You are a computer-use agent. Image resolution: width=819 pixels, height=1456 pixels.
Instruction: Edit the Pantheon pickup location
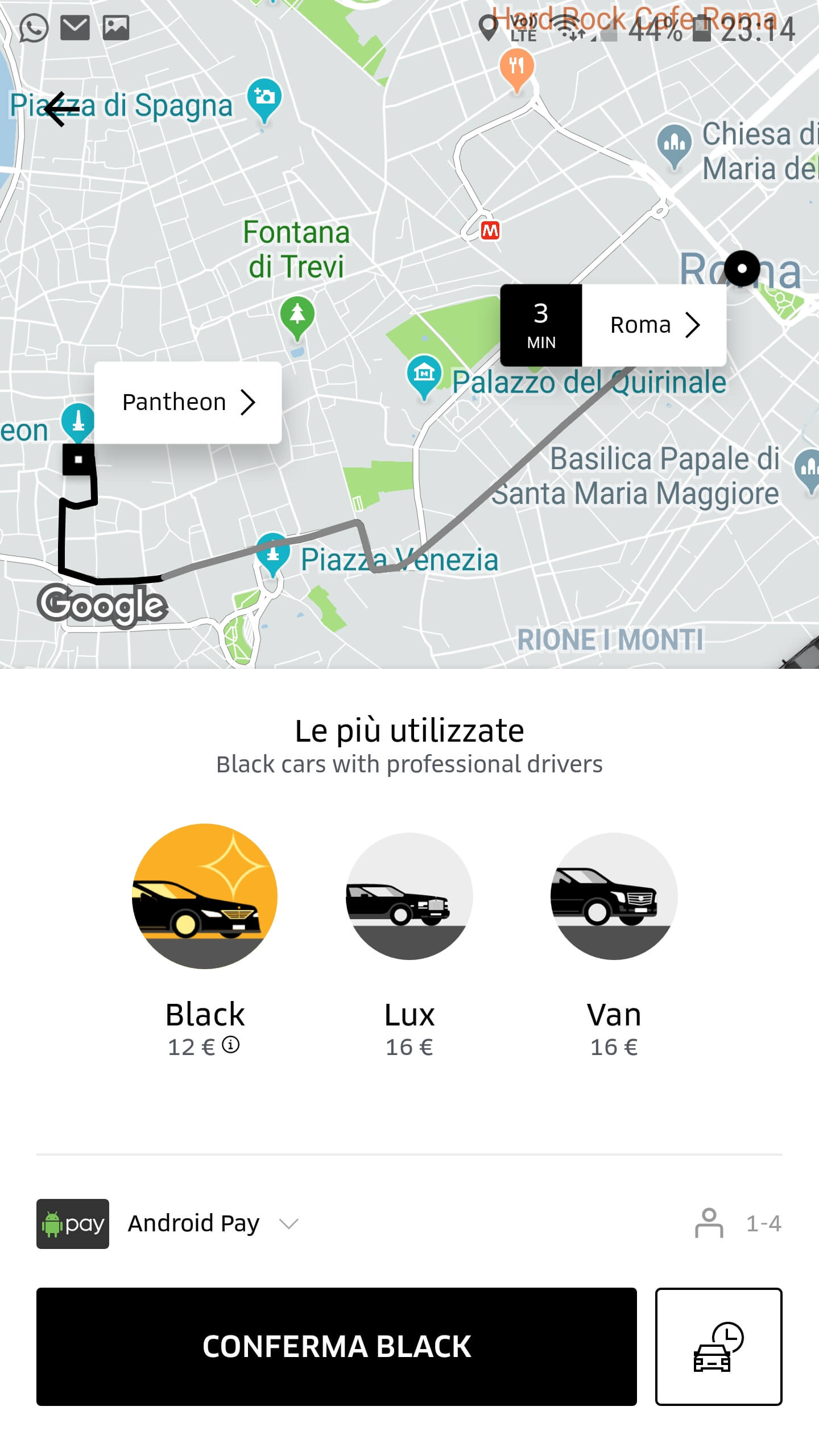coord(188,402)
